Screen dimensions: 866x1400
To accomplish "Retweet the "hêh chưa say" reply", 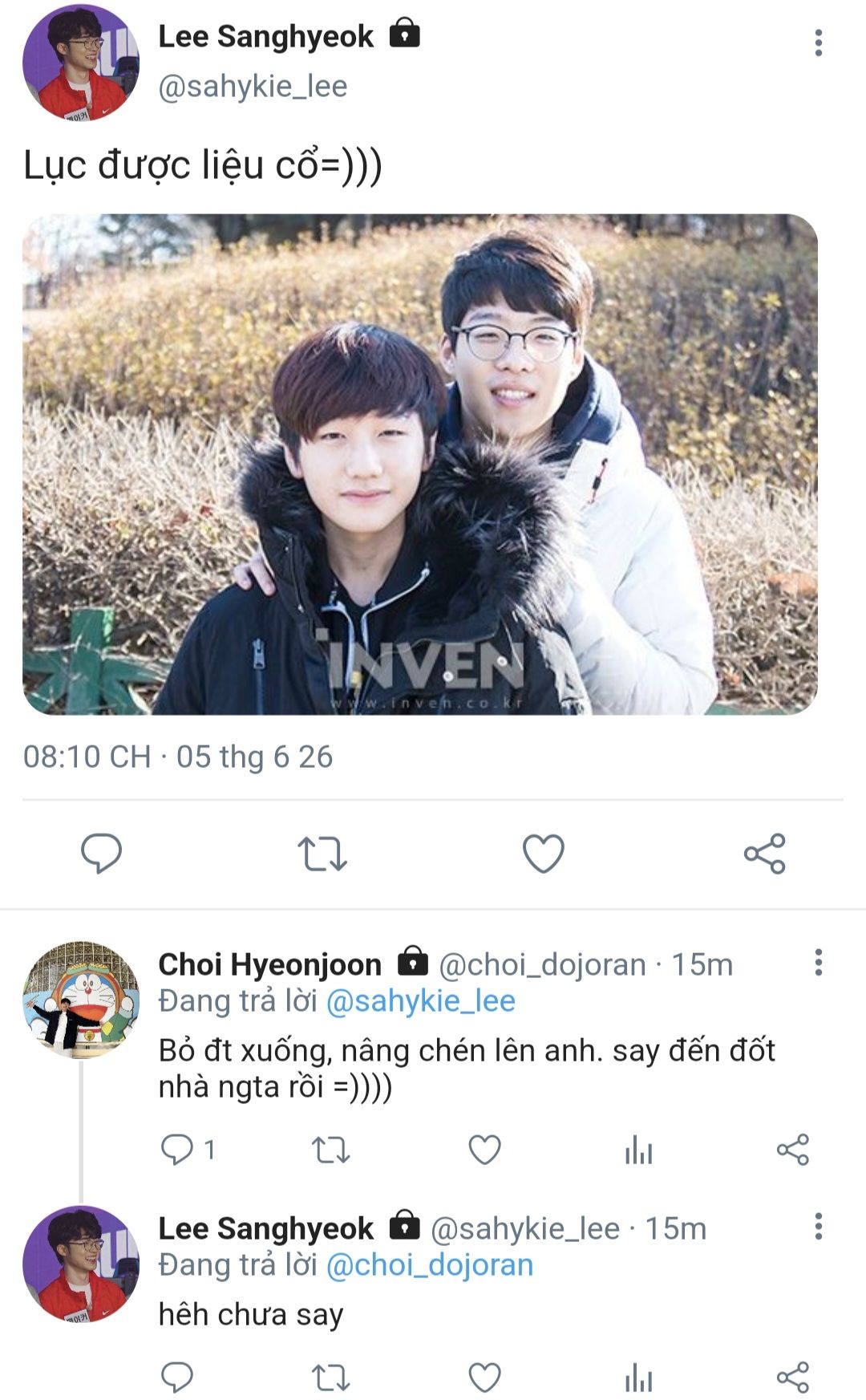I will [330, 1378].
